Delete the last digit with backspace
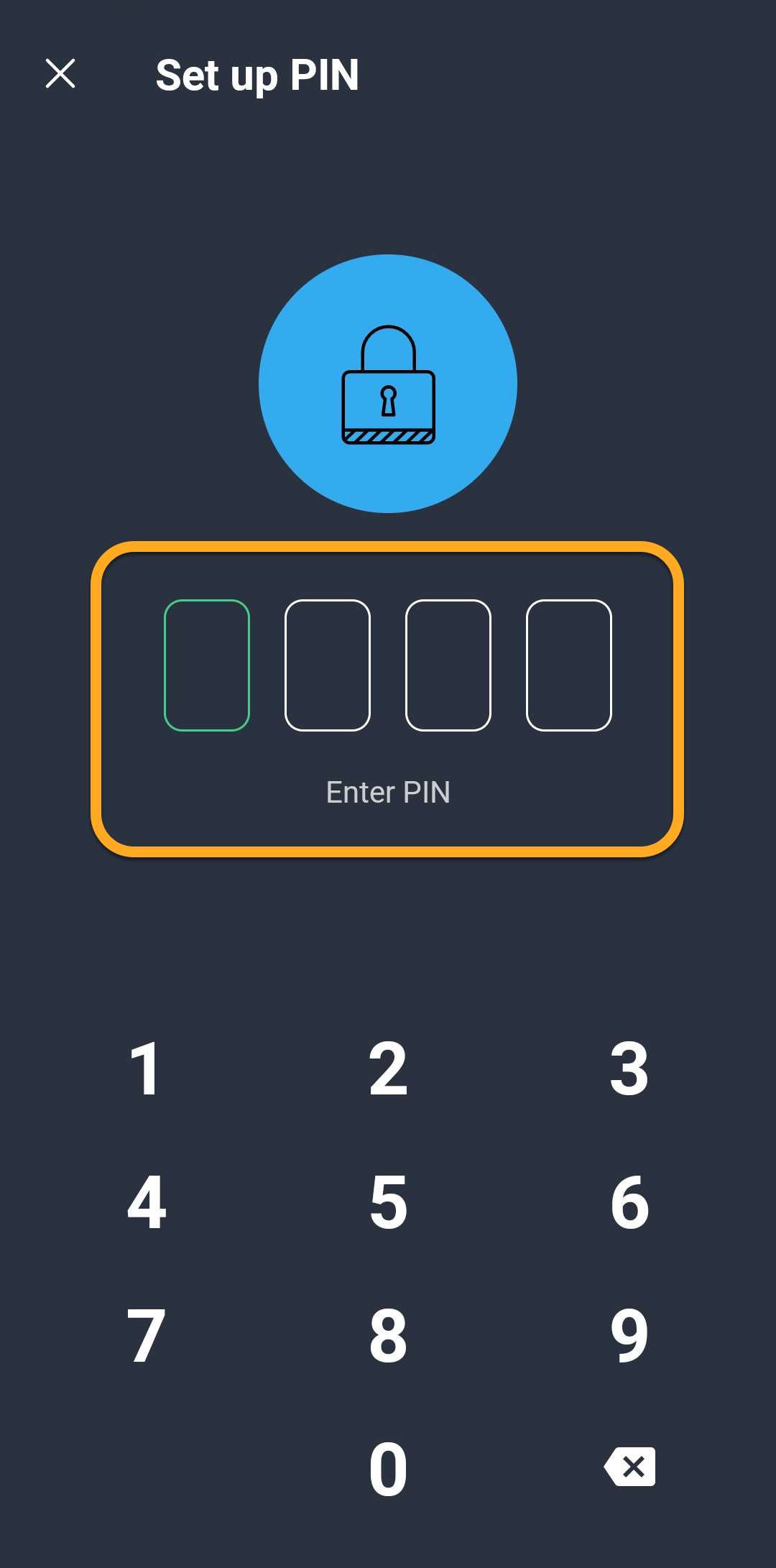The height and width of the screenshot is (1568, 776). point(629,1467)
